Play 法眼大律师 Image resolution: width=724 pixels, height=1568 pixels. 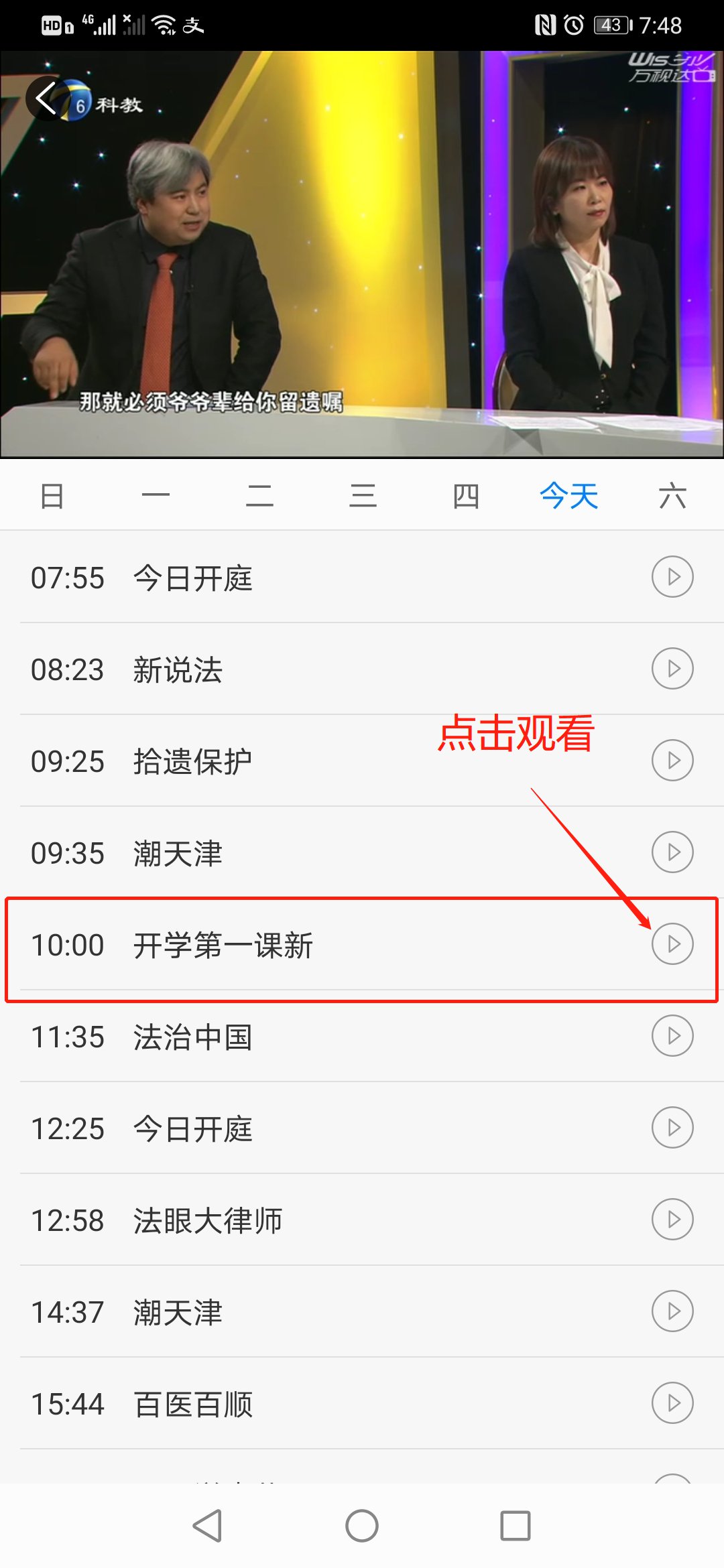point(672,1220)
